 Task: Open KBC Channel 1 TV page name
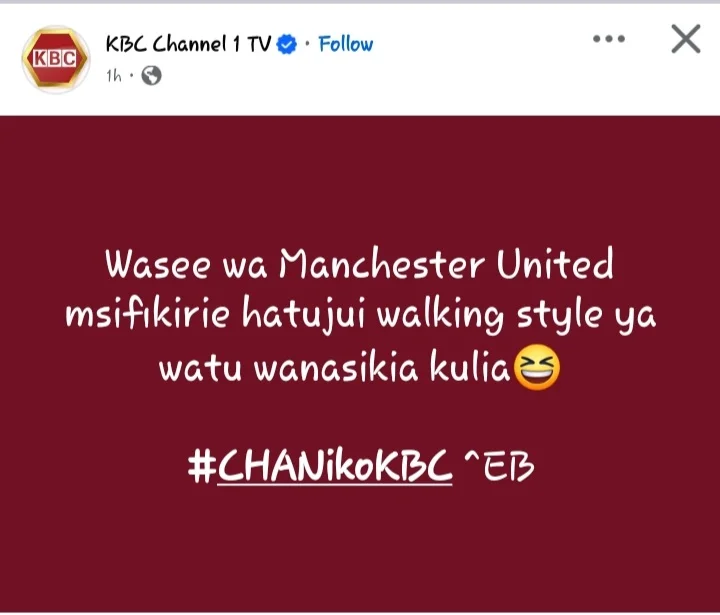pyautogui.click(x=188, y=44)
